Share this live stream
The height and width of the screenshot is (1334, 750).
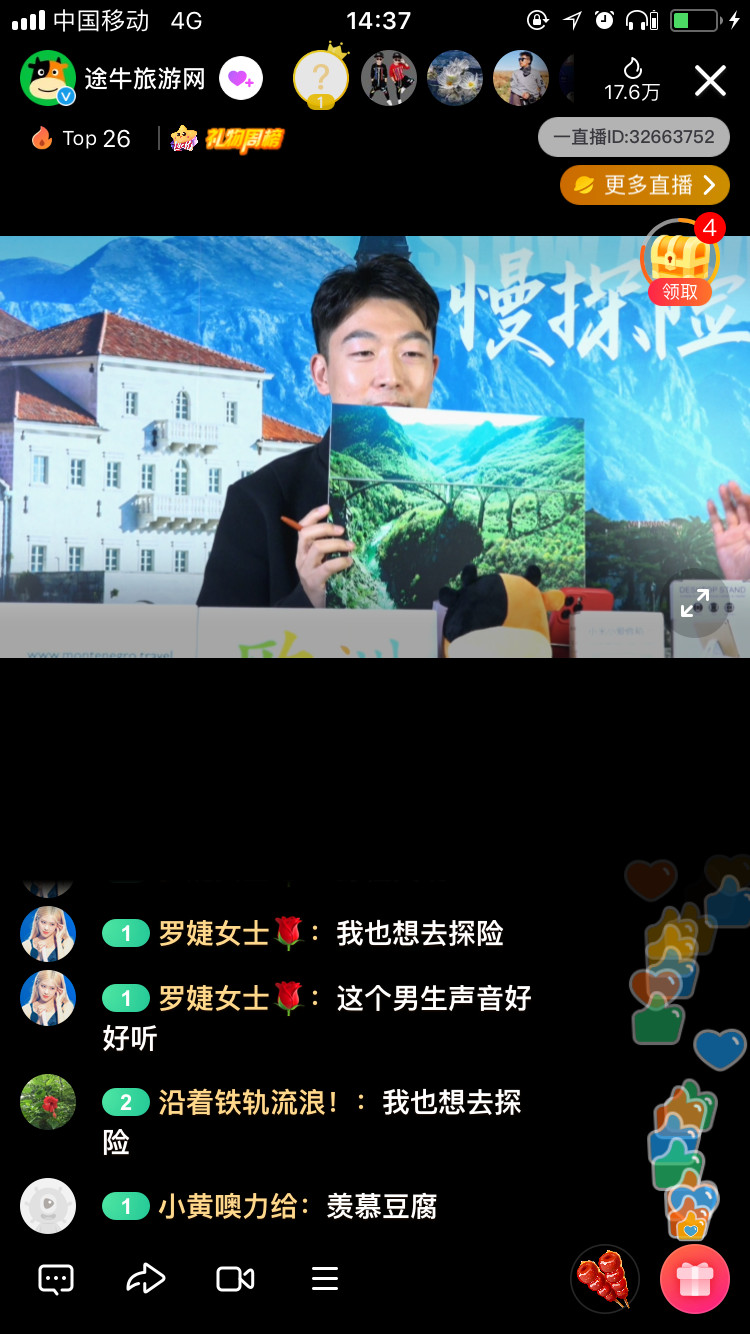145,1279
